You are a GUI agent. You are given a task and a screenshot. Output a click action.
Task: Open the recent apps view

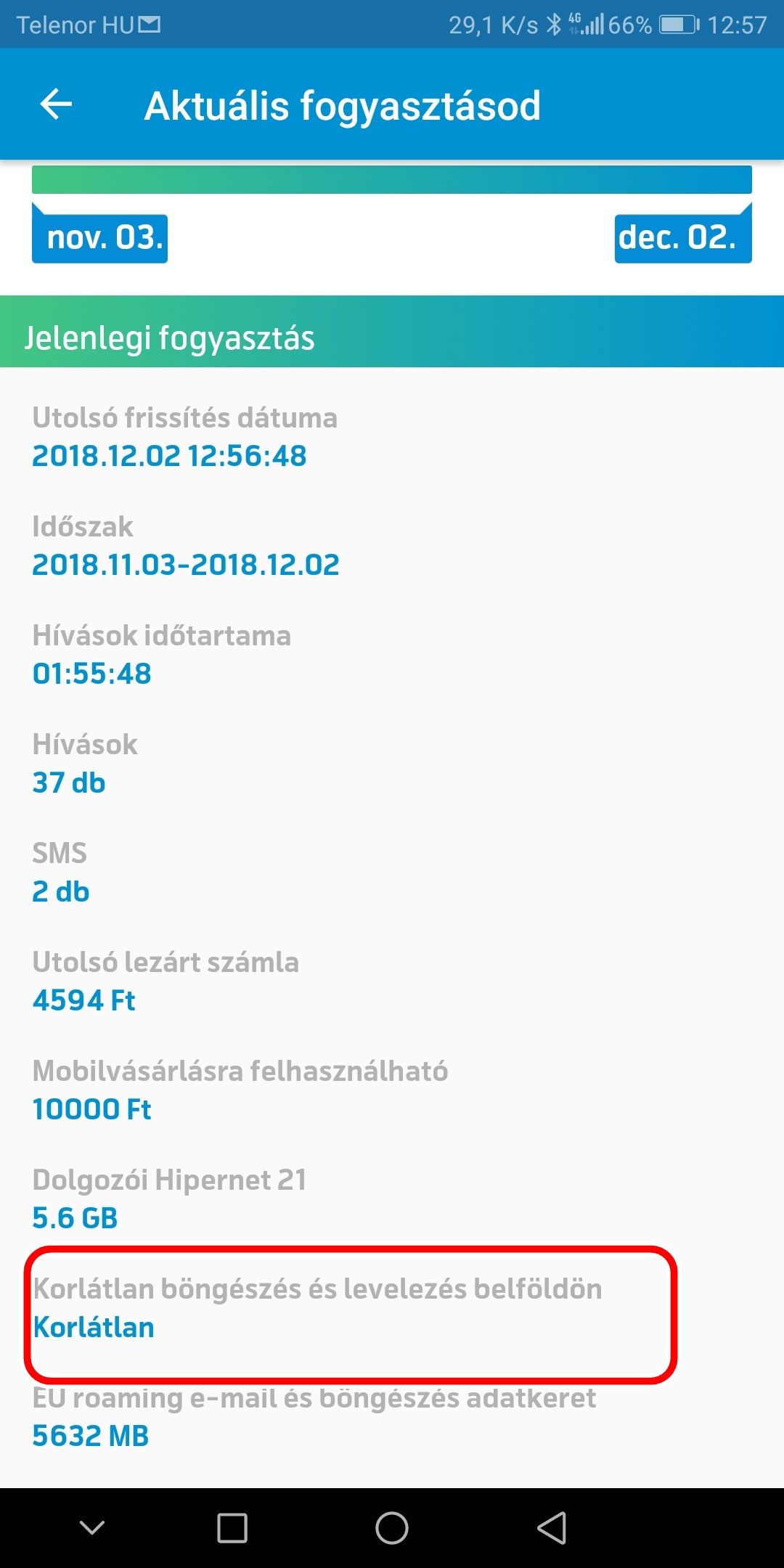pos(232,1527)
